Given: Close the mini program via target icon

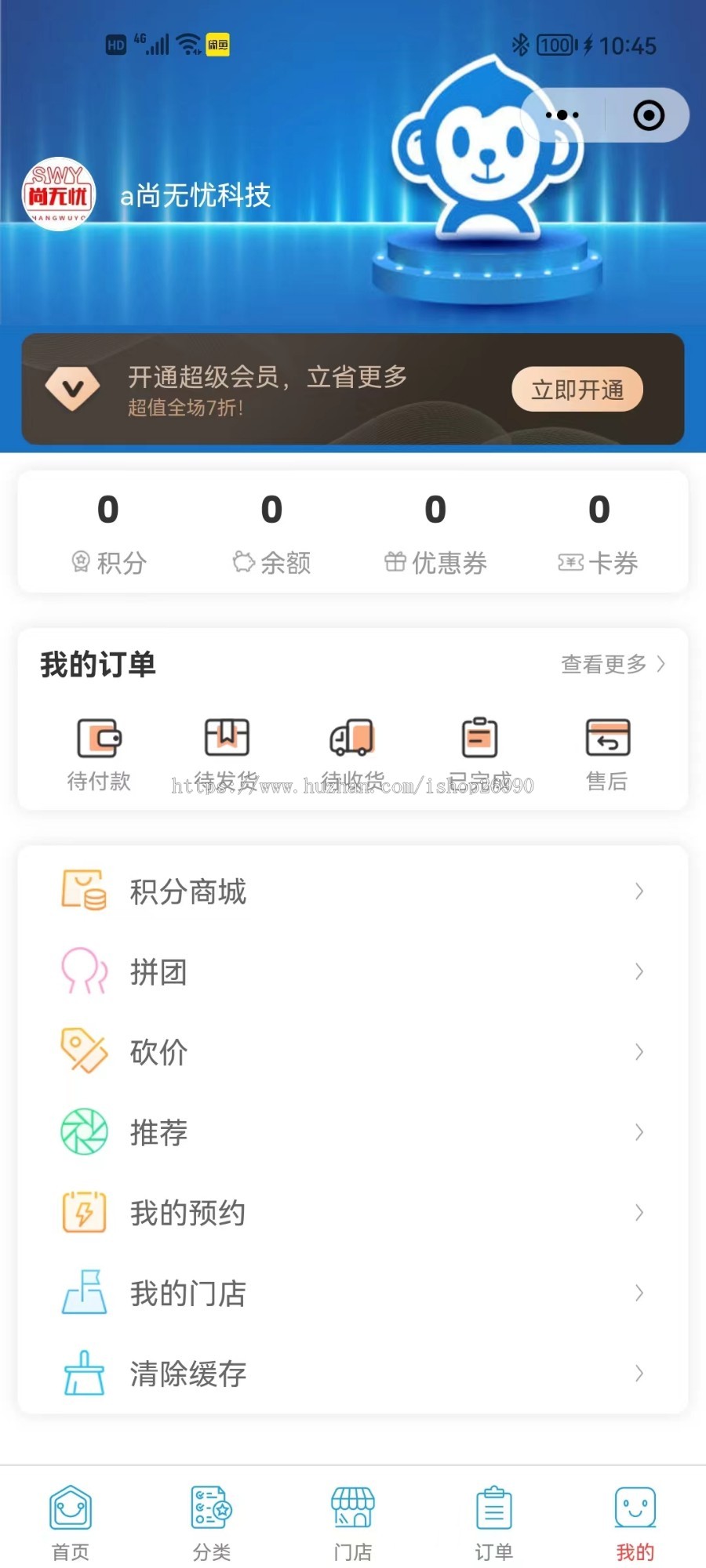Looking at the screenshot, I should point(649,115).
